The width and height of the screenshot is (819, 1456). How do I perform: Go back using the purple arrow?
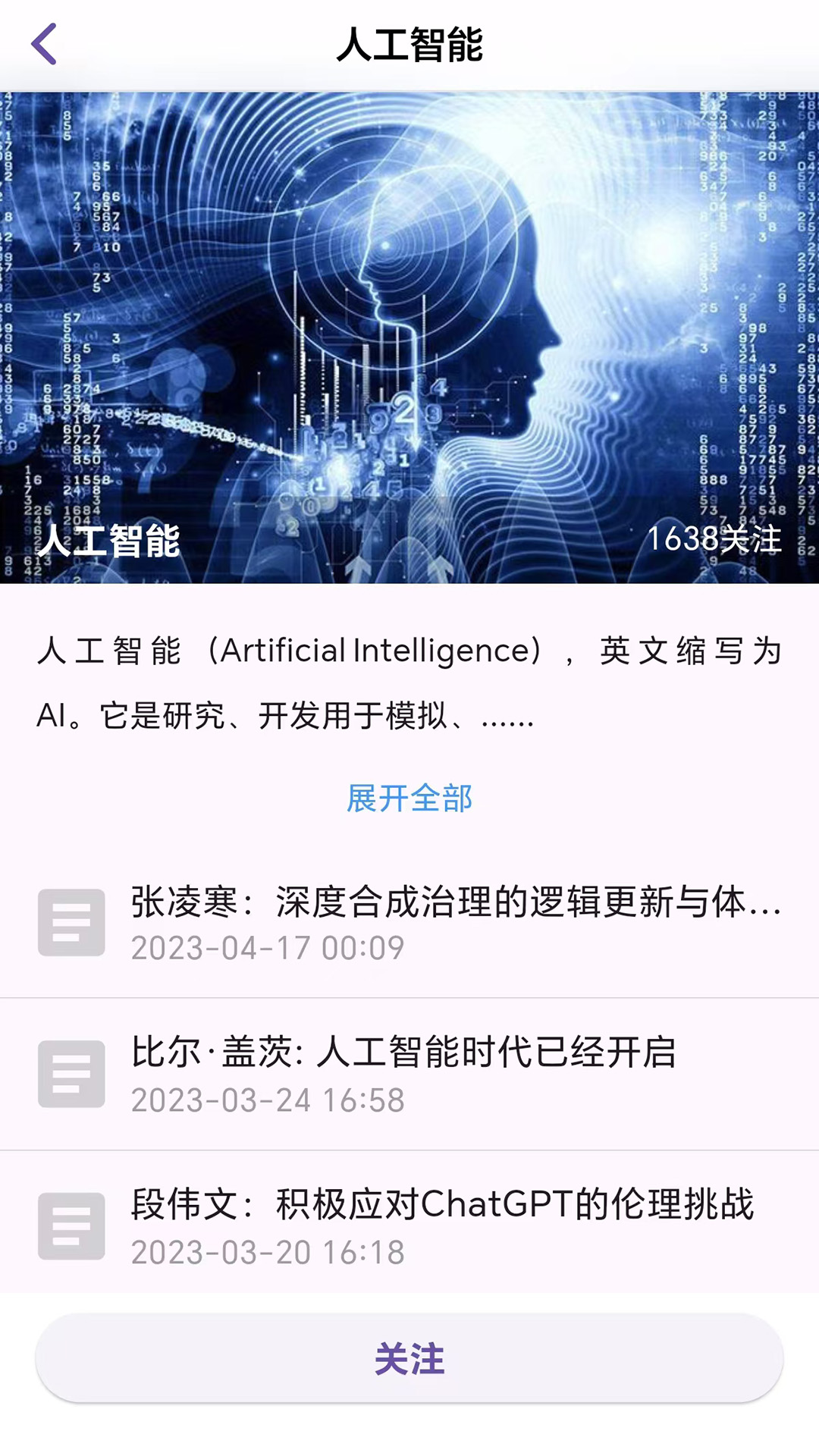click(x=44, y=44)
